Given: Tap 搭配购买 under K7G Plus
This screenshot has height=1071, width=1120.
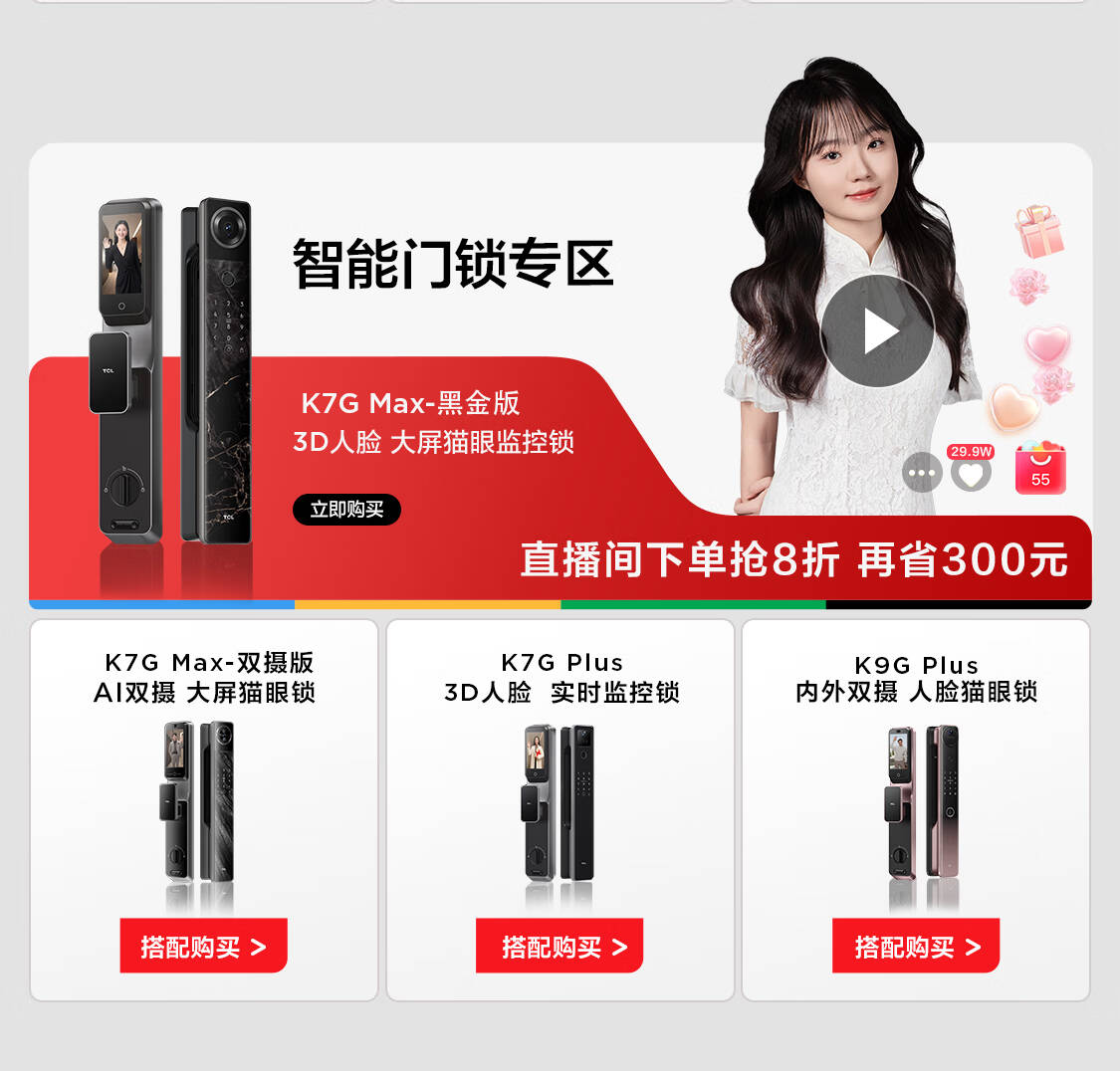Looking at the screenshot, I should (560, 946).
